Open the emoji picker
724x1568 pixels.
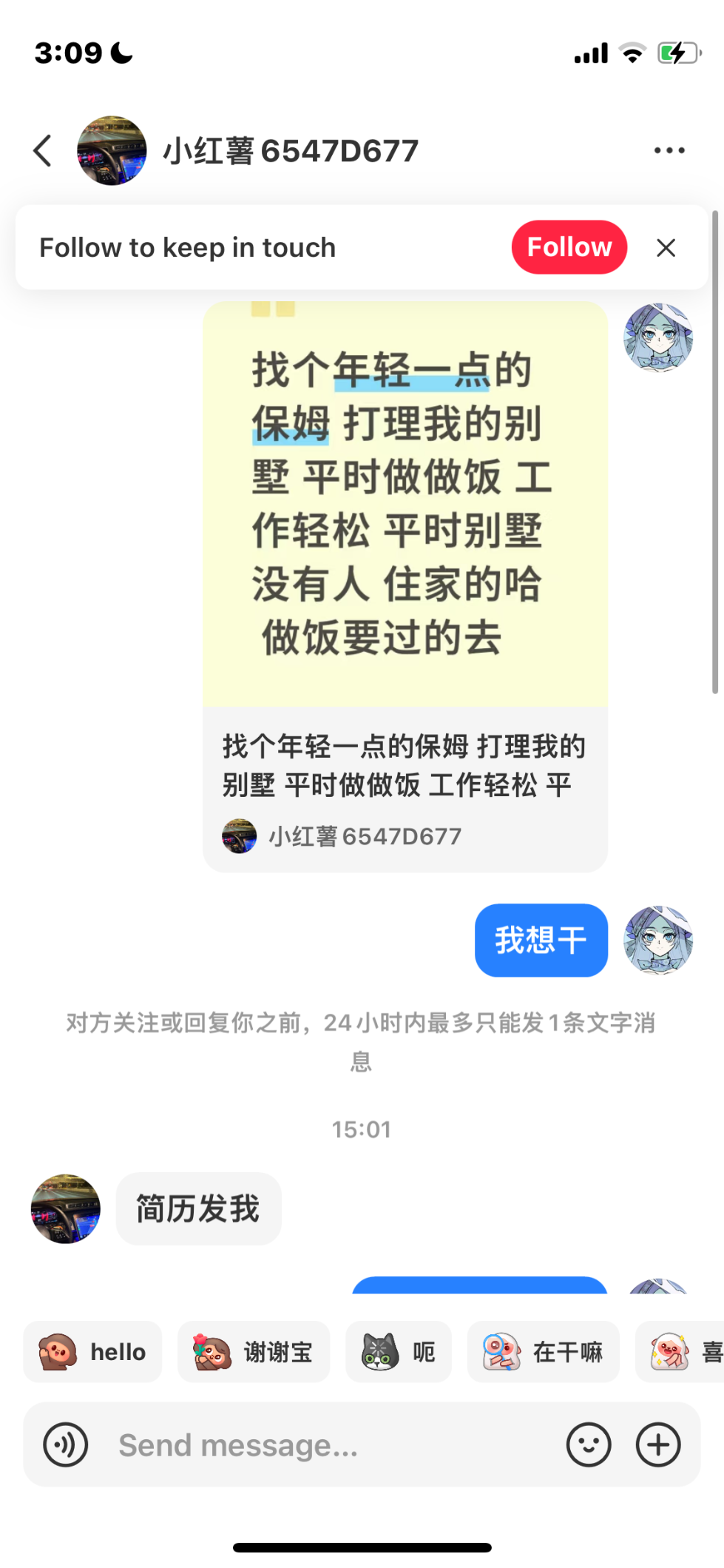589,1444
